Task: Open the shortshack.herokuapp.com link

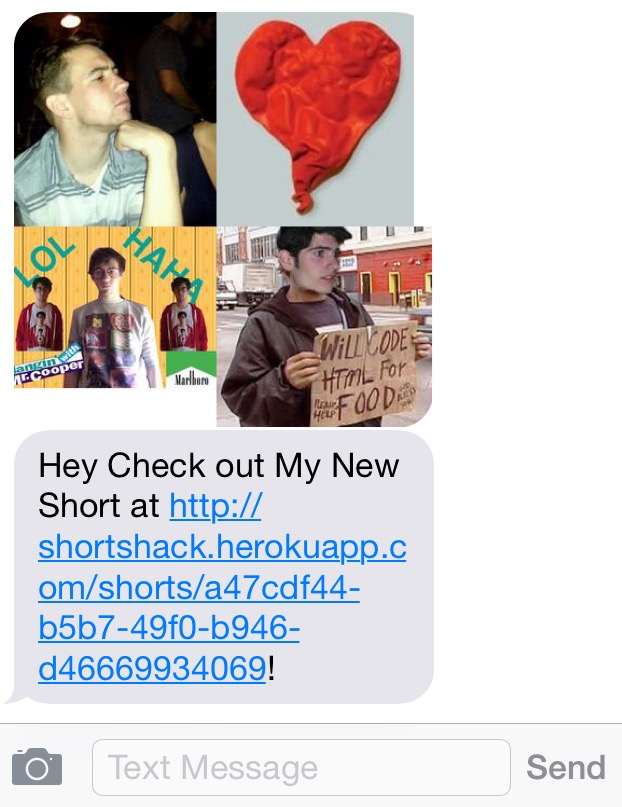Action: pos(221,588)
